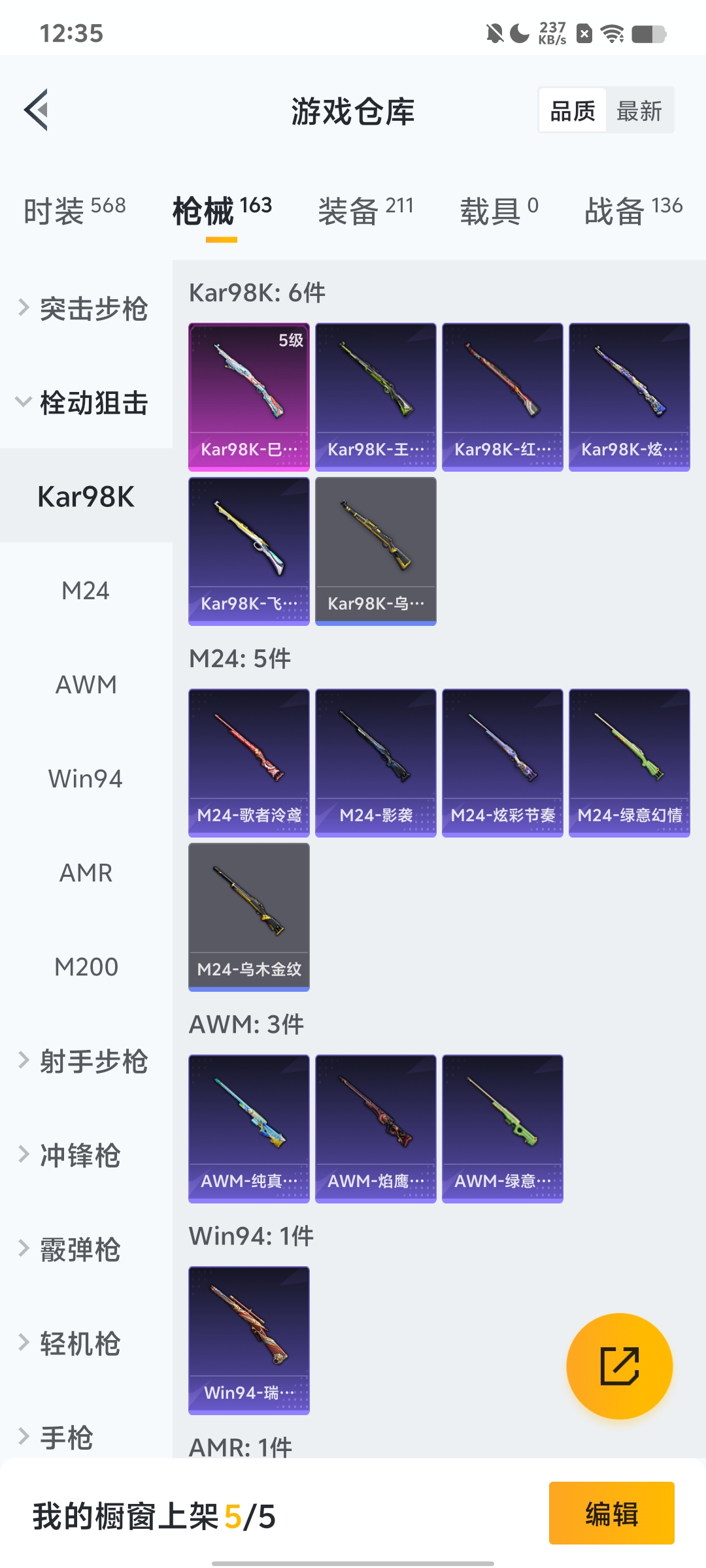This screenshot has width=706, height=1568.
Task: Go back using the top-left arrow
Action: pyautogui.click(x=37, y=110)
